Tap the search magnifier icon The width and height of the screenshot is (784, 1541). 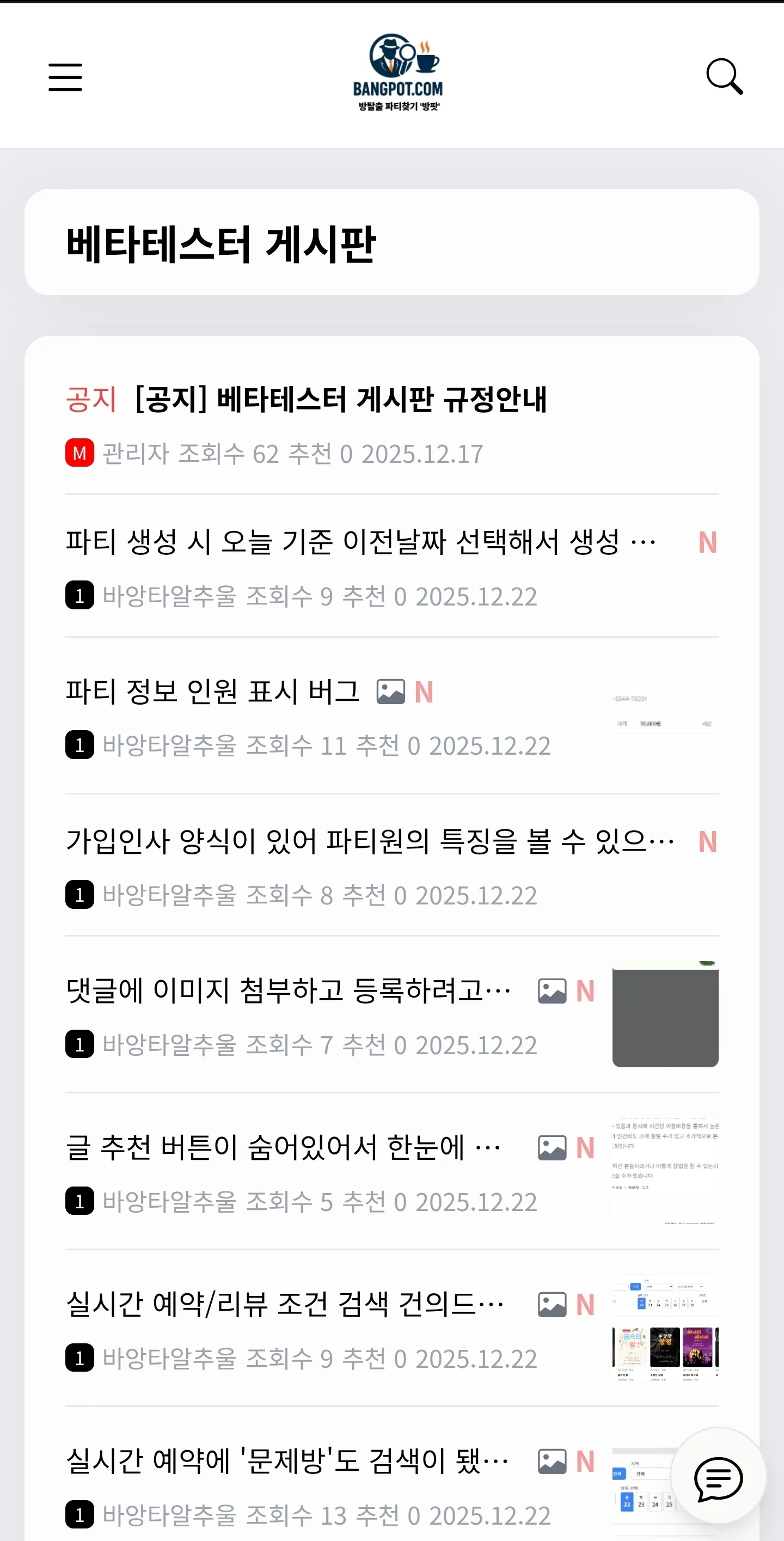click(724, 77)
